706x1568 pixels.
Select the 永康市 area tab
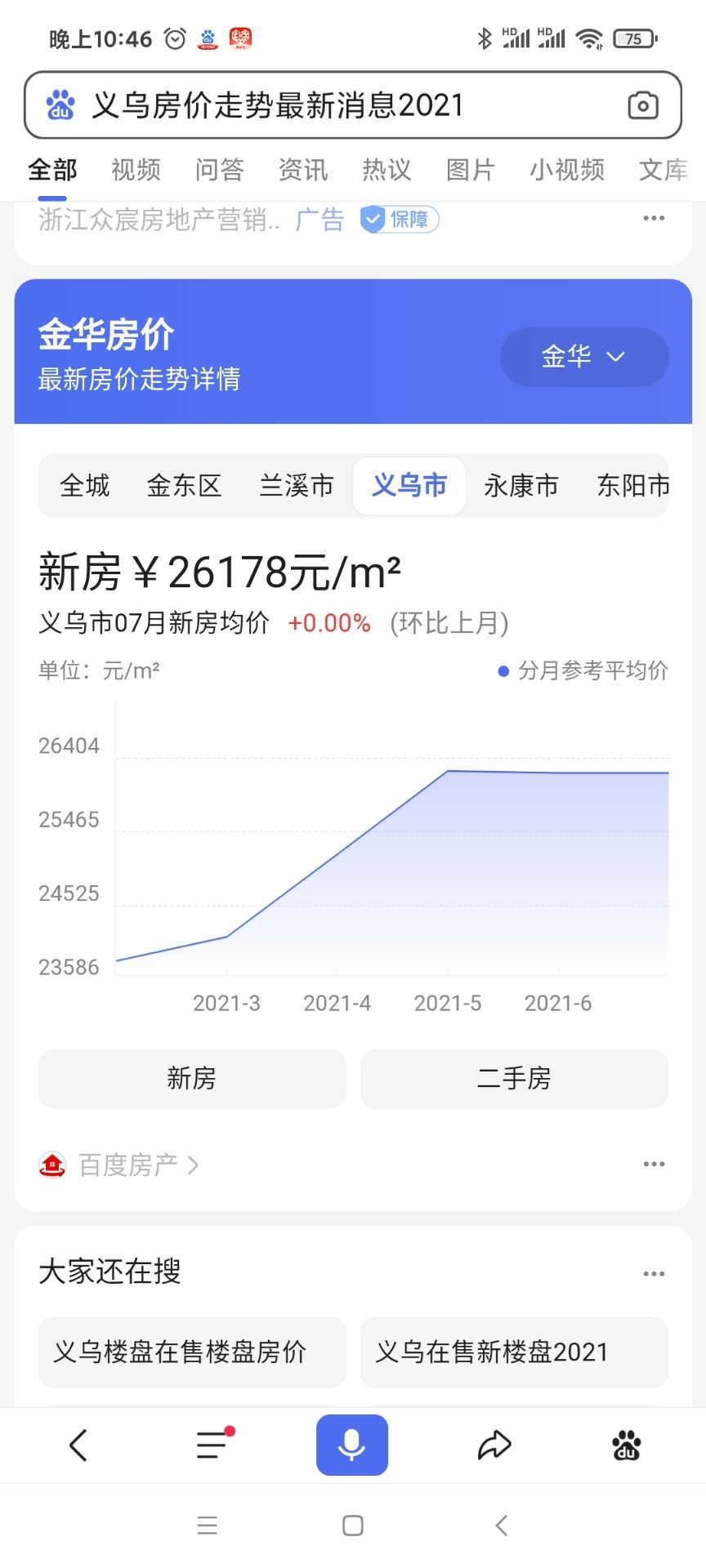pyautogui.click(x=521, y=486)
